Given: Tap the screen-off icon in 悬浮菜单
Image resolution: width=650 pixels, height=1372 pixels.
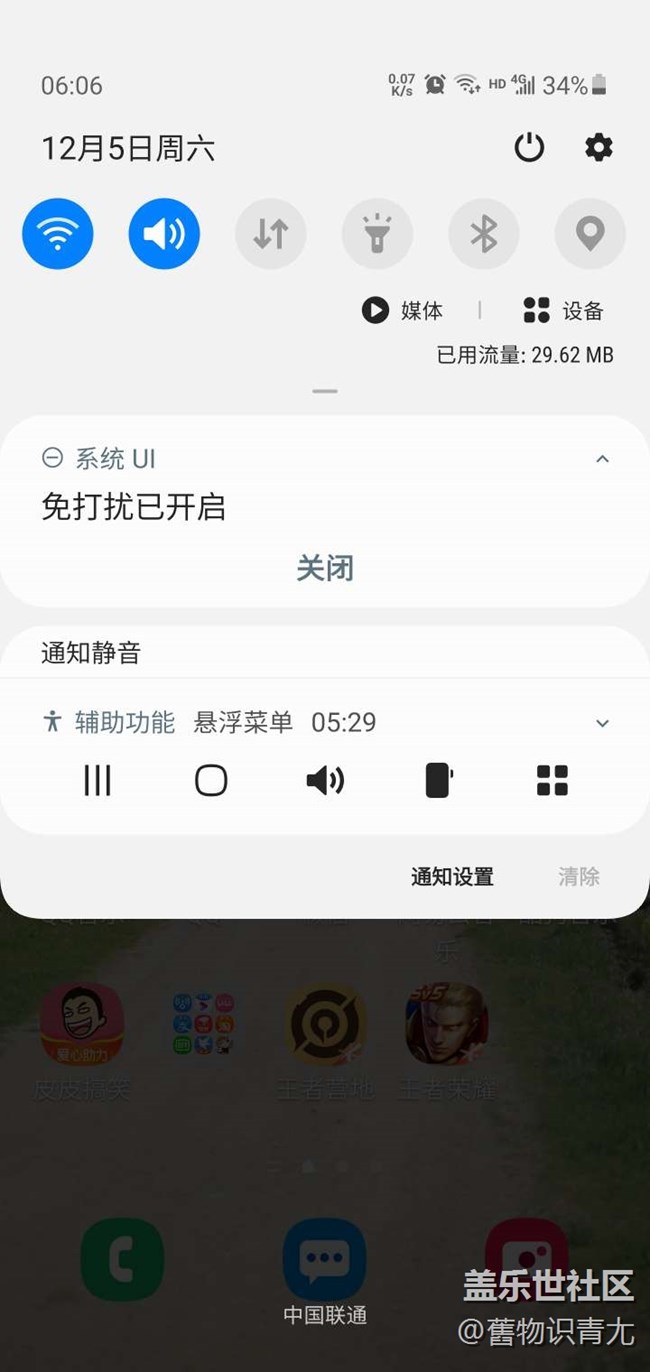Looking at the screenshot, I should click(439, 780).
